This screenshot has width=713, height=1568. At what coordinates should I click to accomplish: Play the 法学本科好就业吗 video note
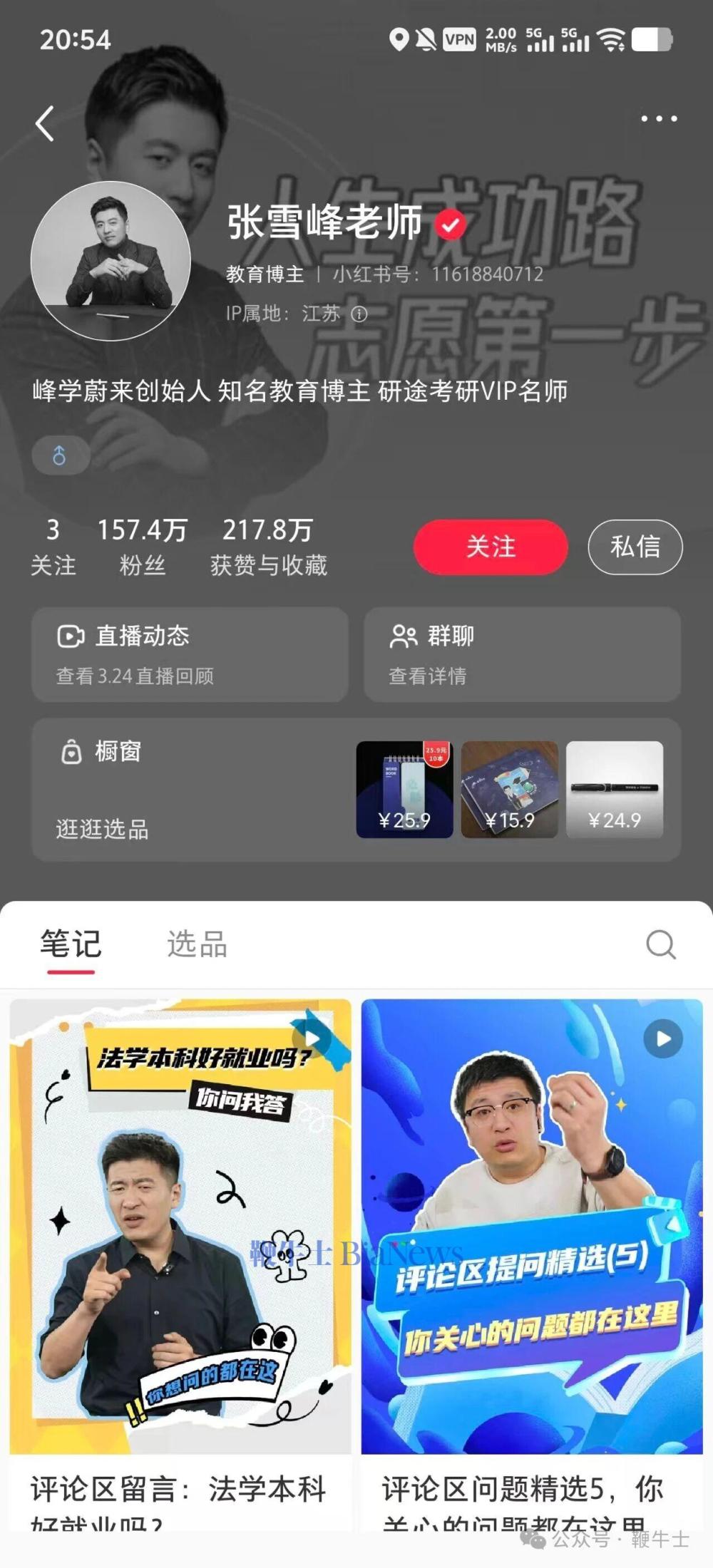(x=180, y=1226)
